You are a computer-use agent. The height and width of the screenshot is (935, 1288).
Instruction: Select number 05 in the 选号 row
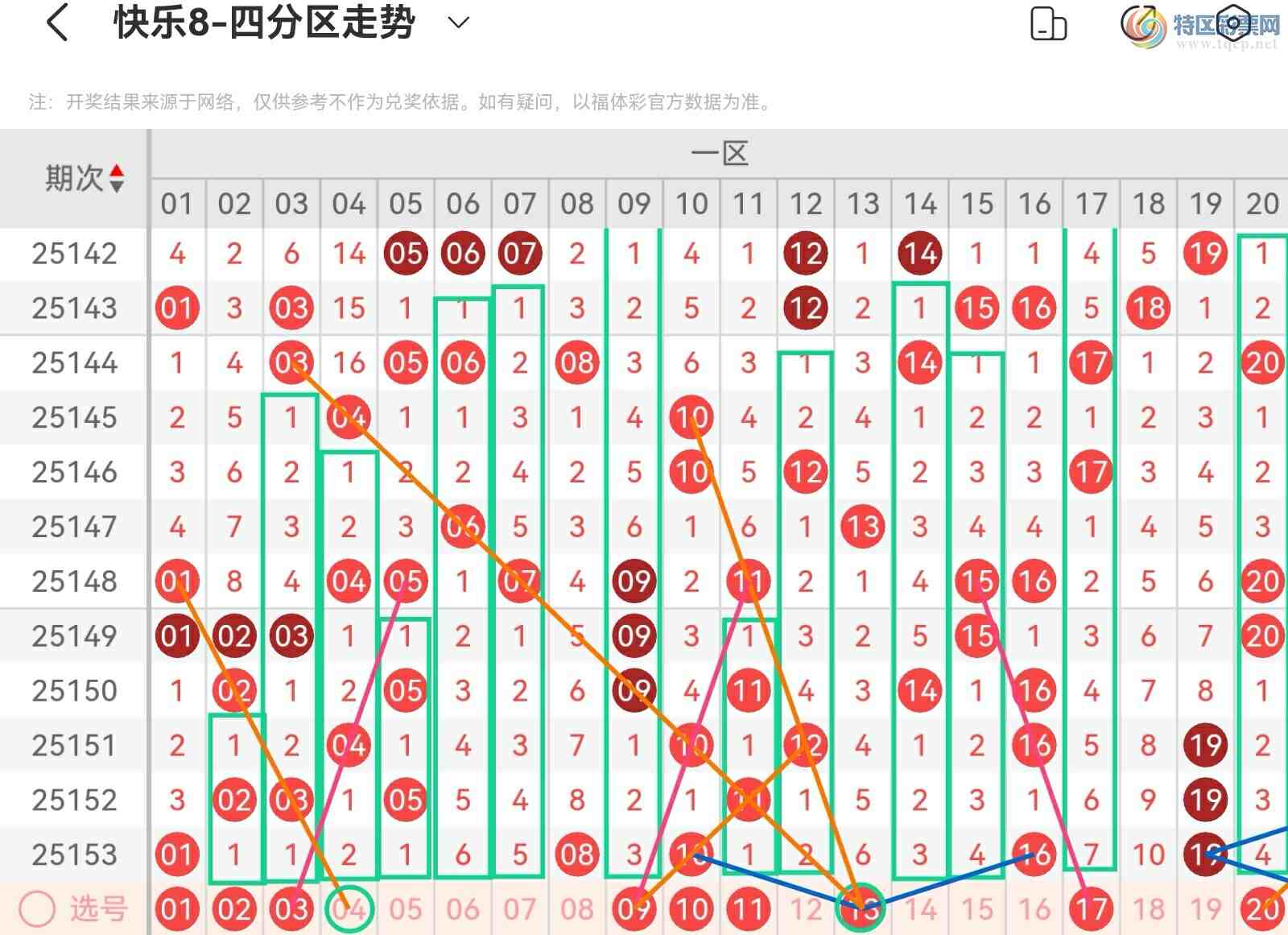point(406,909)
